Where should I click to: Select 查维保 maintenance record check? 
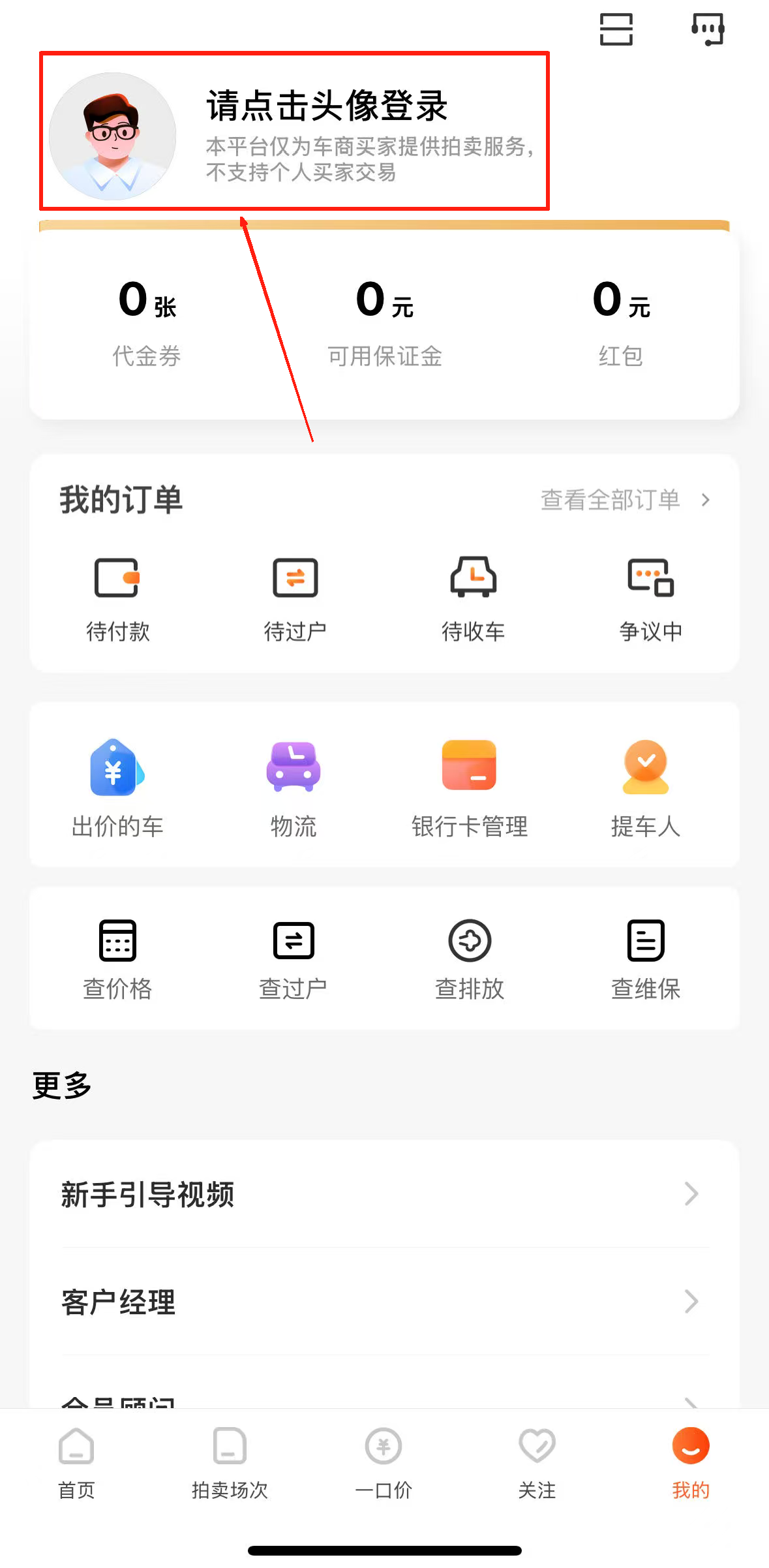click(646, 959)
